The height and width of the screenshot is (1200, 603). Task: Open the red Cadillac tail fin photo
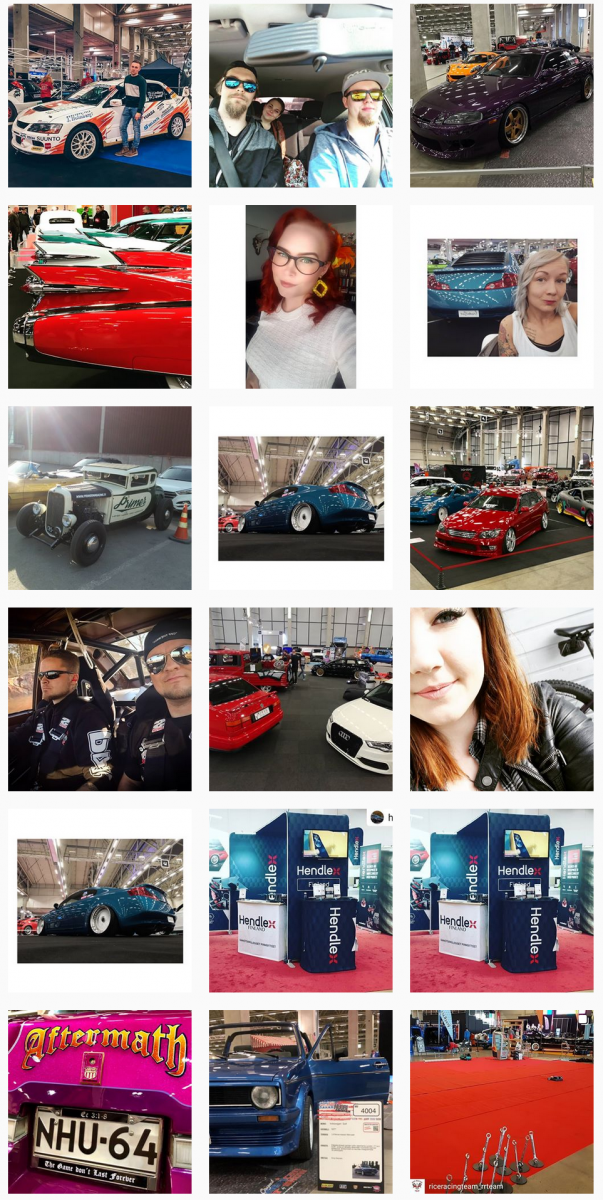point(100,297)
